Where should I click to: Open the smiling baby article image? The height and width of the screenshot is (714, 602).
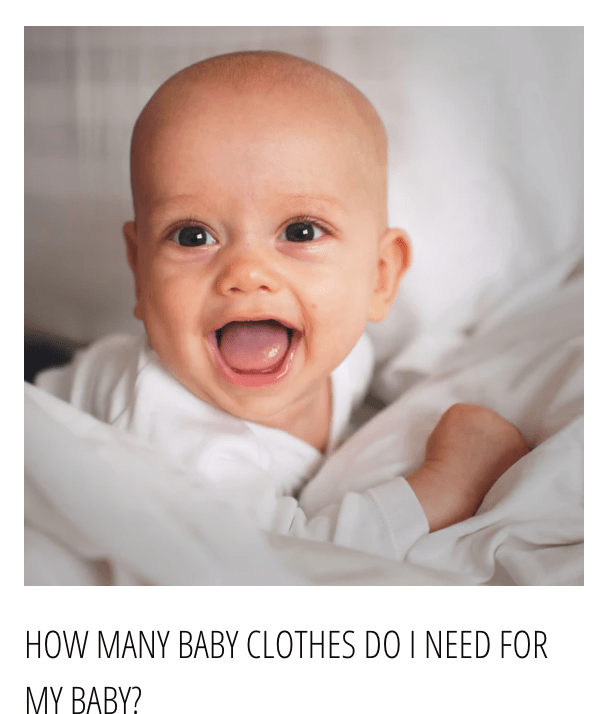coord(303,305)
